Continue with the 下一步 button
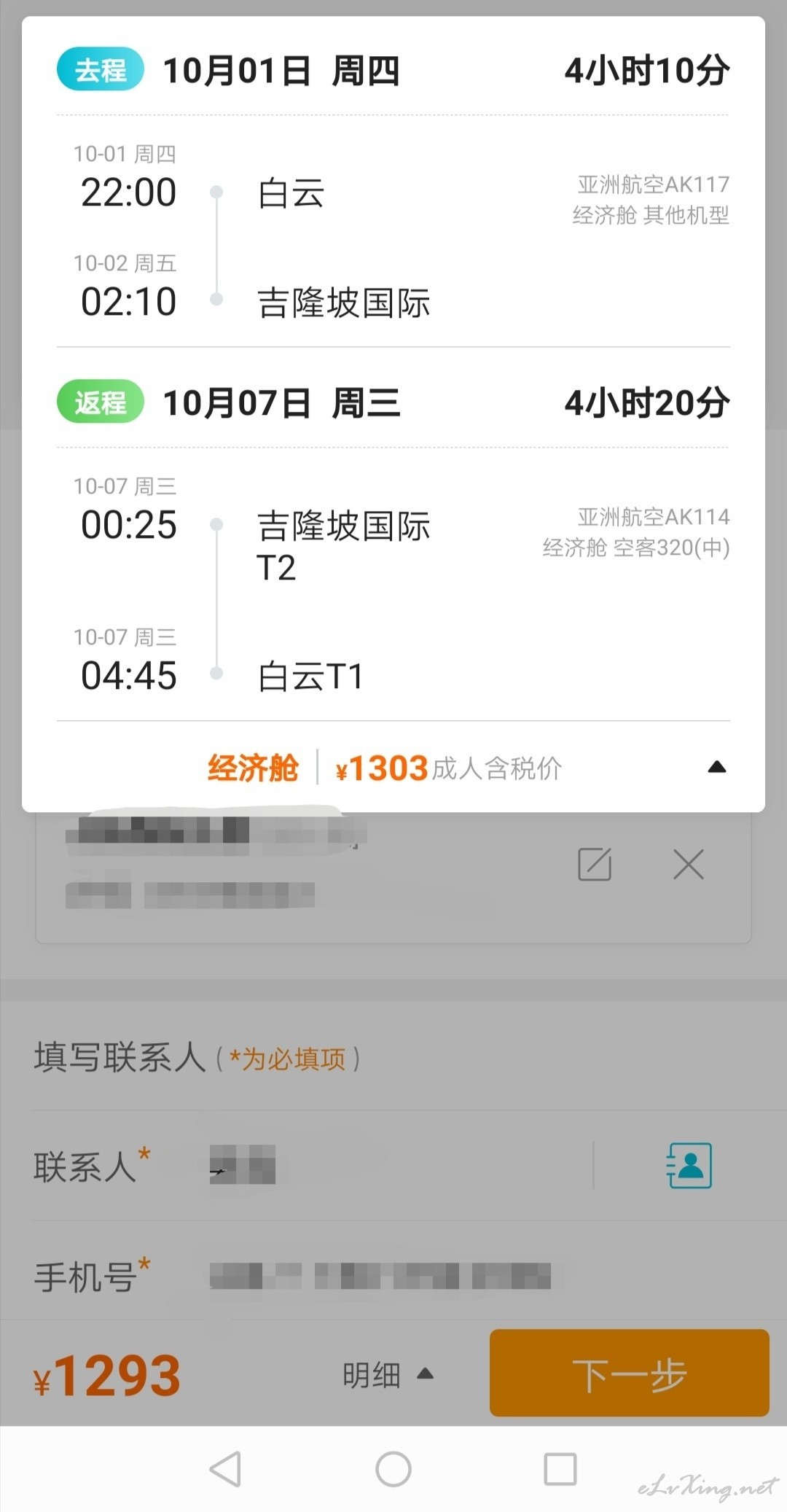Image resolution: width=787 pixels, height=1512 pixels. [630, 1373]
